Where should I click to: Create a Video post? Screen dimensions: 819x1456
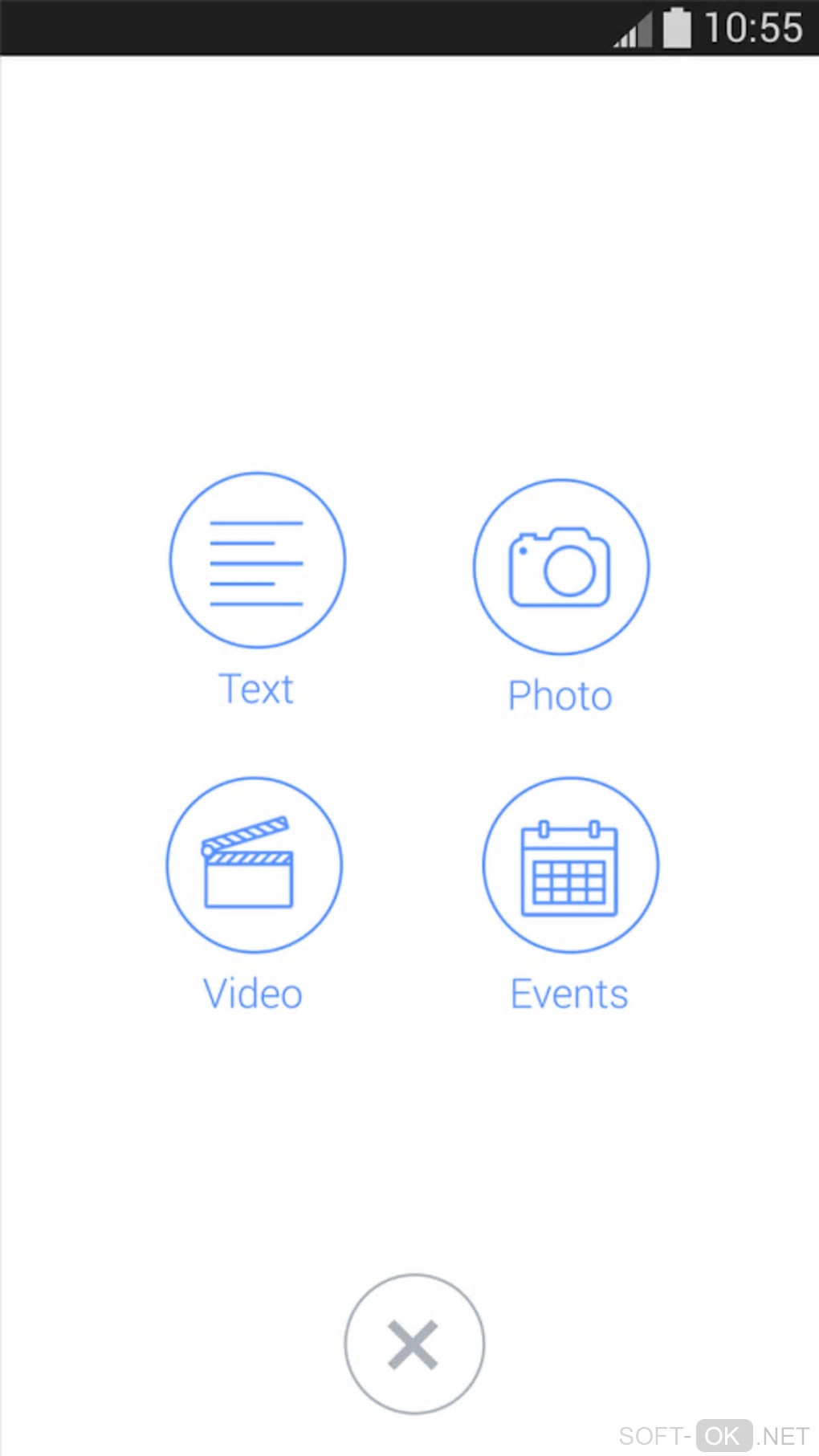pos(254,865)
